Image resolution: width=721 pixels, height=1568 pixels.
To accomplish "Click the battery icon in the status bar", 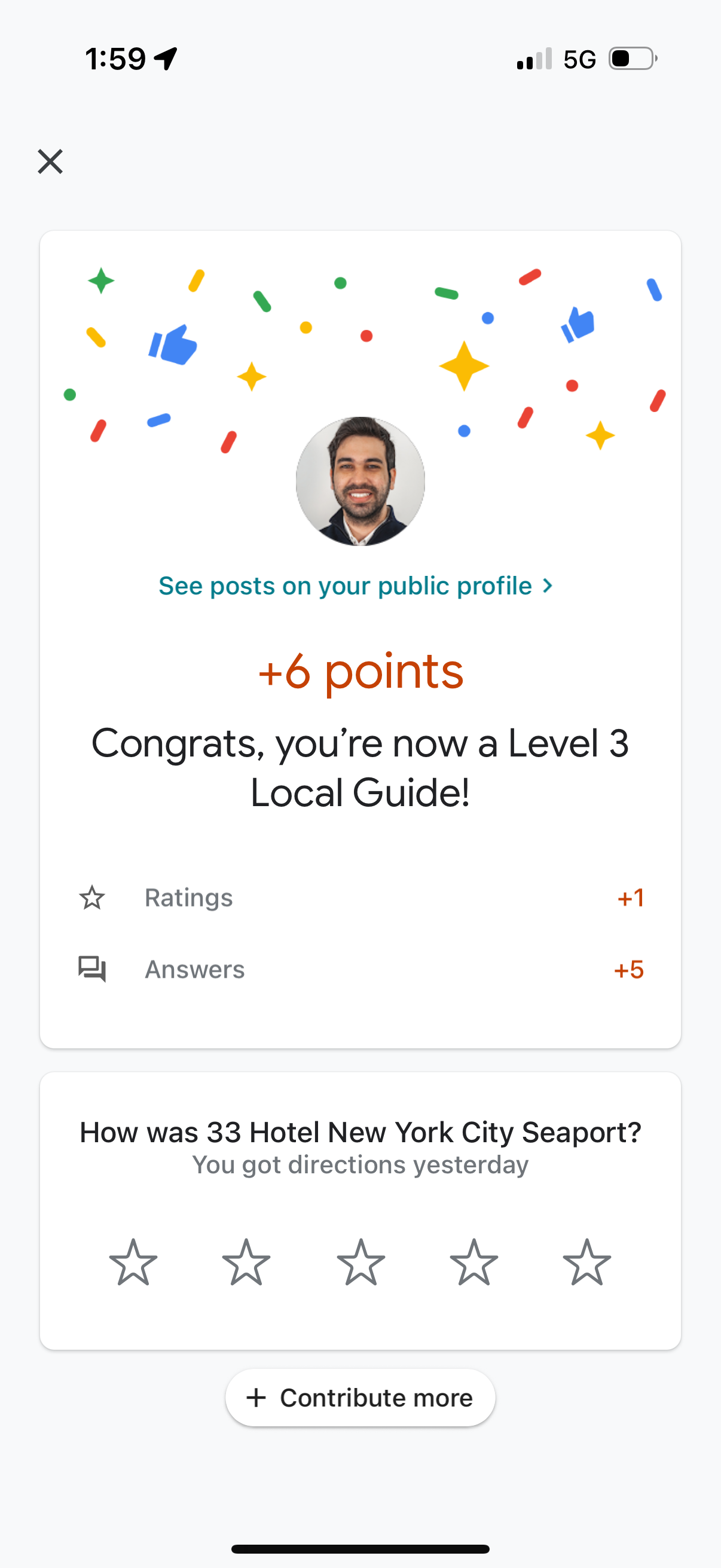I will [x=630, y=58].
